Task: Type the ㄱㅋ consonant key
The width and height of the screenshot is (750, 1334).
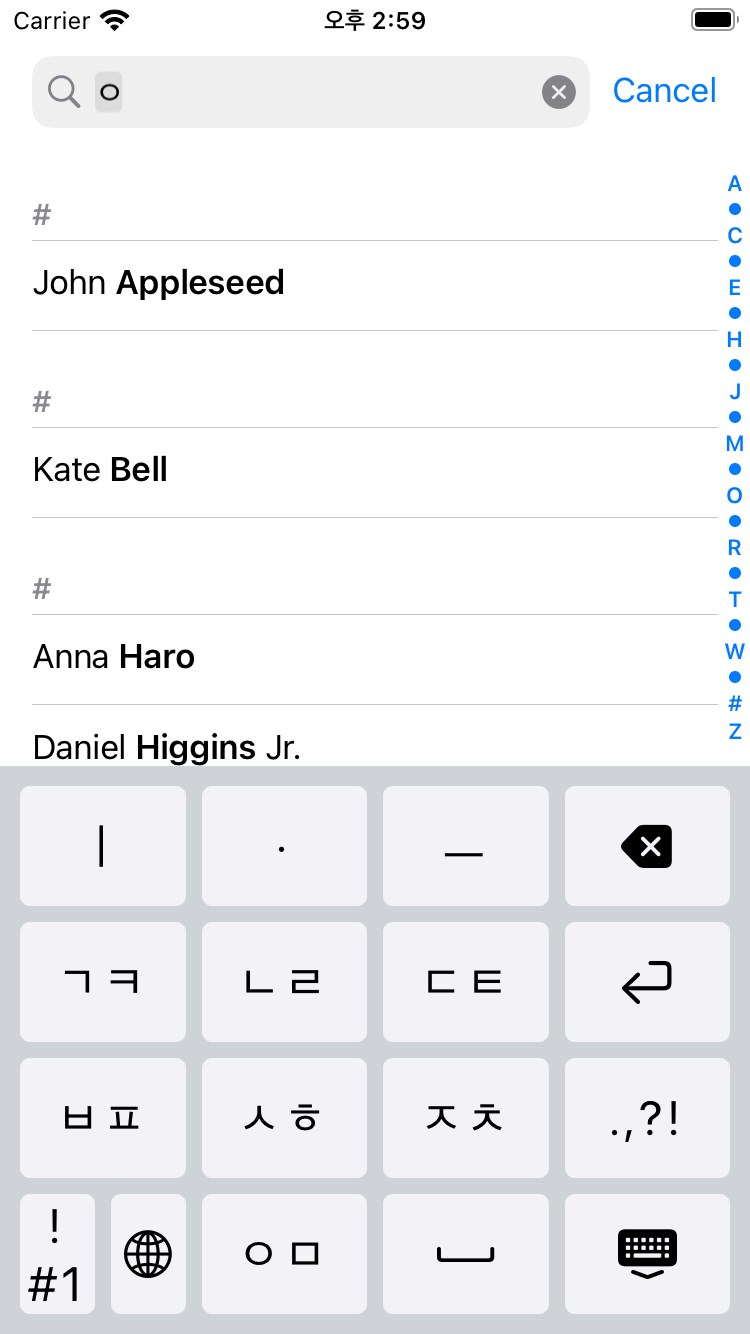Action: (103, 982)
